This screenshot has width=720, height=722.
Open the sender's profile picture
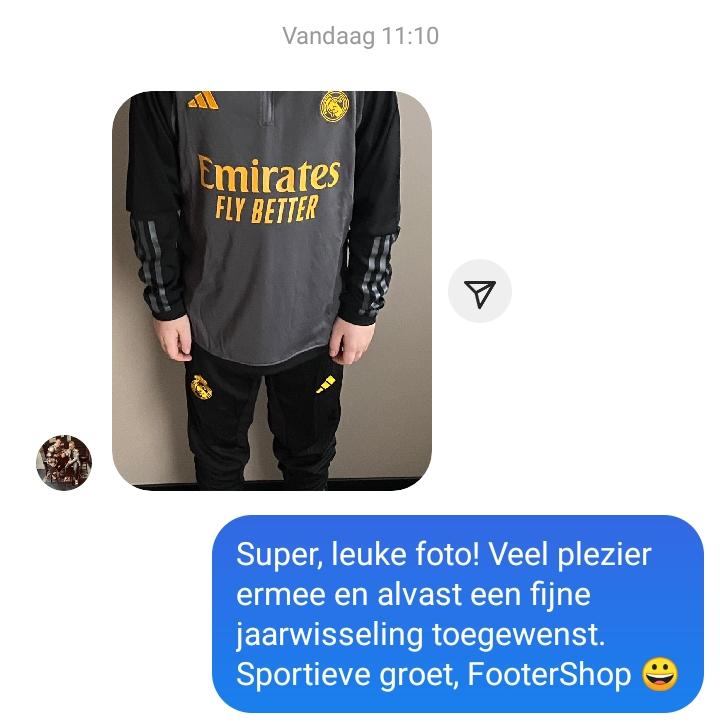point(64,463)
